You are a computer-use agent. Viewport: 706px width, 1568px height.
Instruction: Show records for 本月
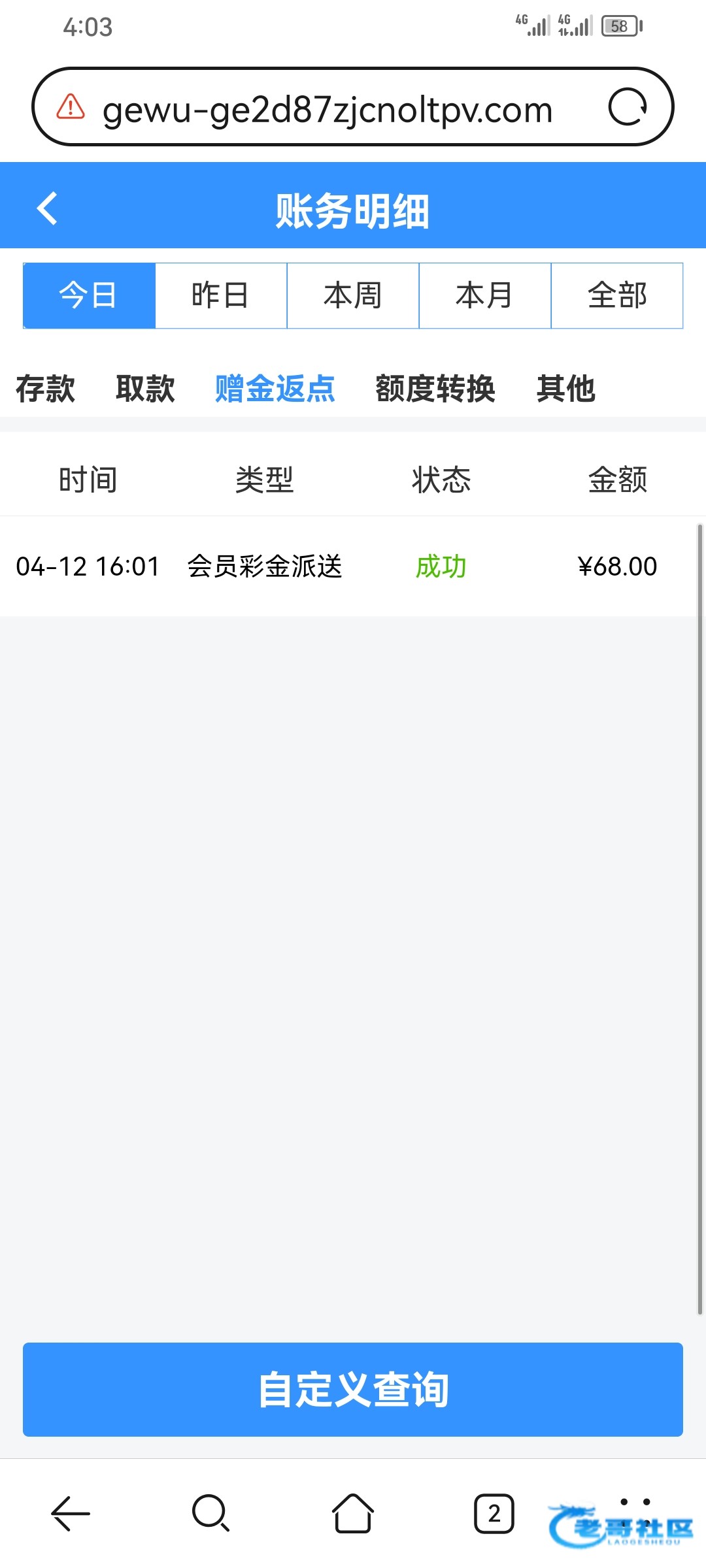click(x=485, y=295)
